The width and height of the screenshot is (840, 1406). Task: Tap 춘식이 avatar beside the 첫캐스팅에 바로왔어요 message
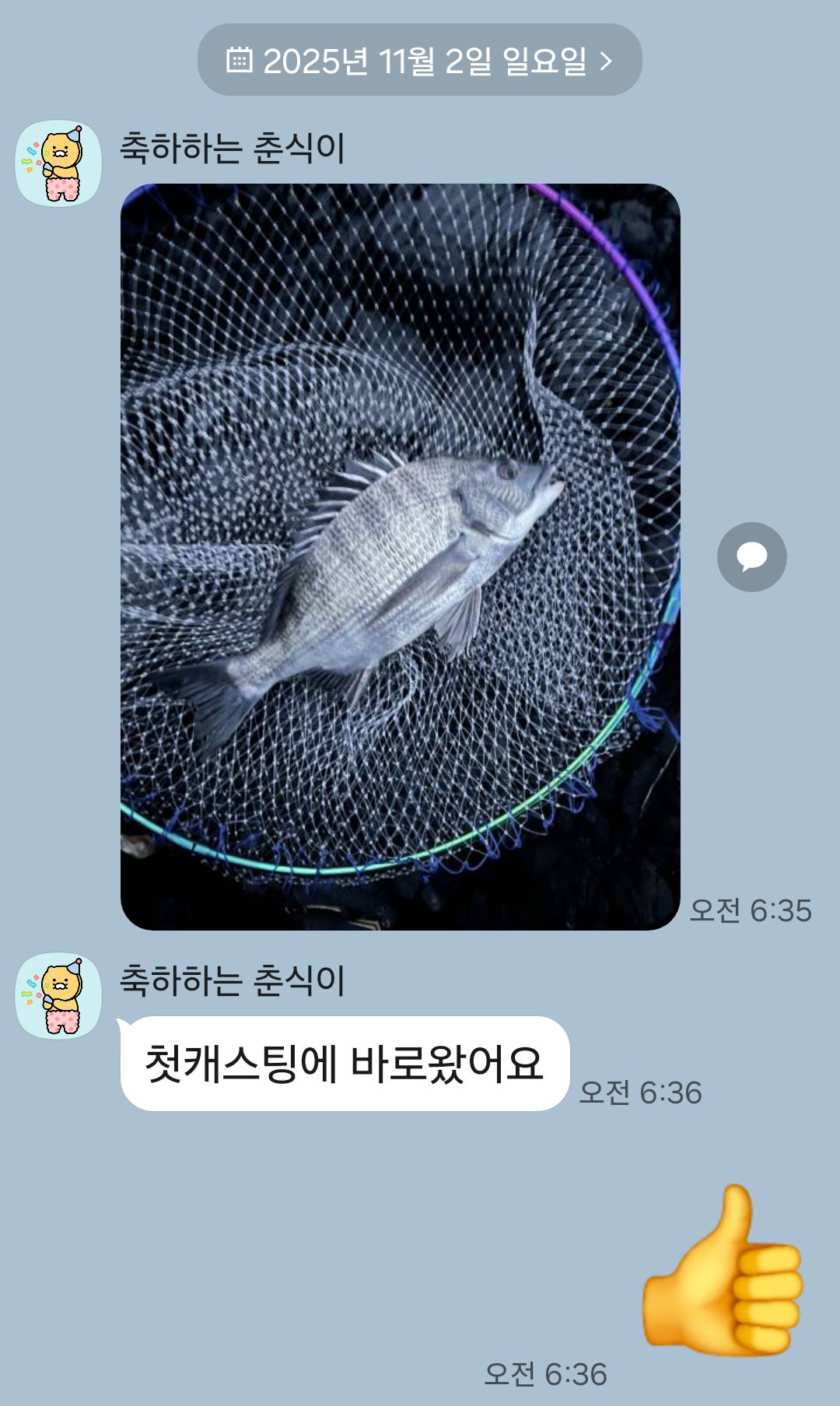coord(59,996)
